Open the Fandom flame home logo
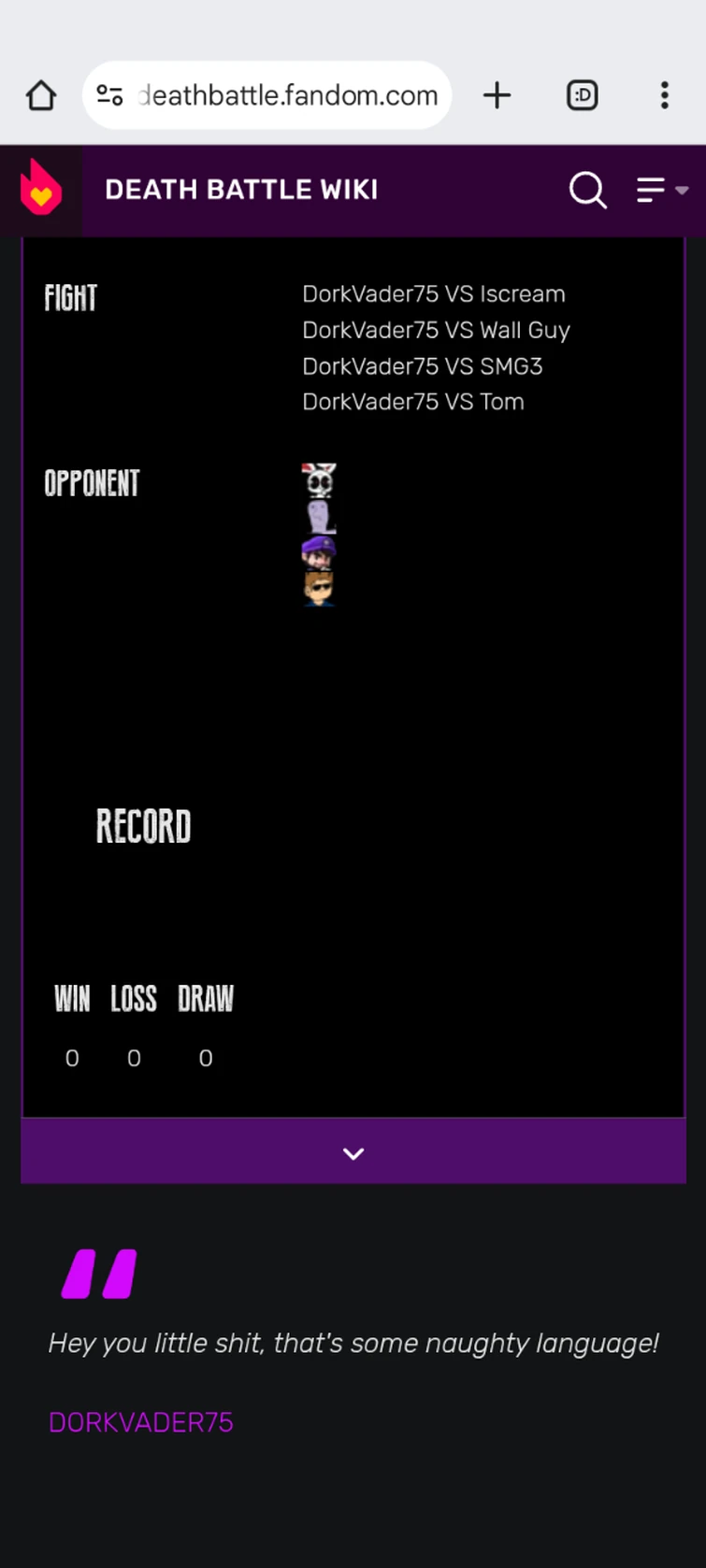706x1568 pixels. [x=40, y=190]
